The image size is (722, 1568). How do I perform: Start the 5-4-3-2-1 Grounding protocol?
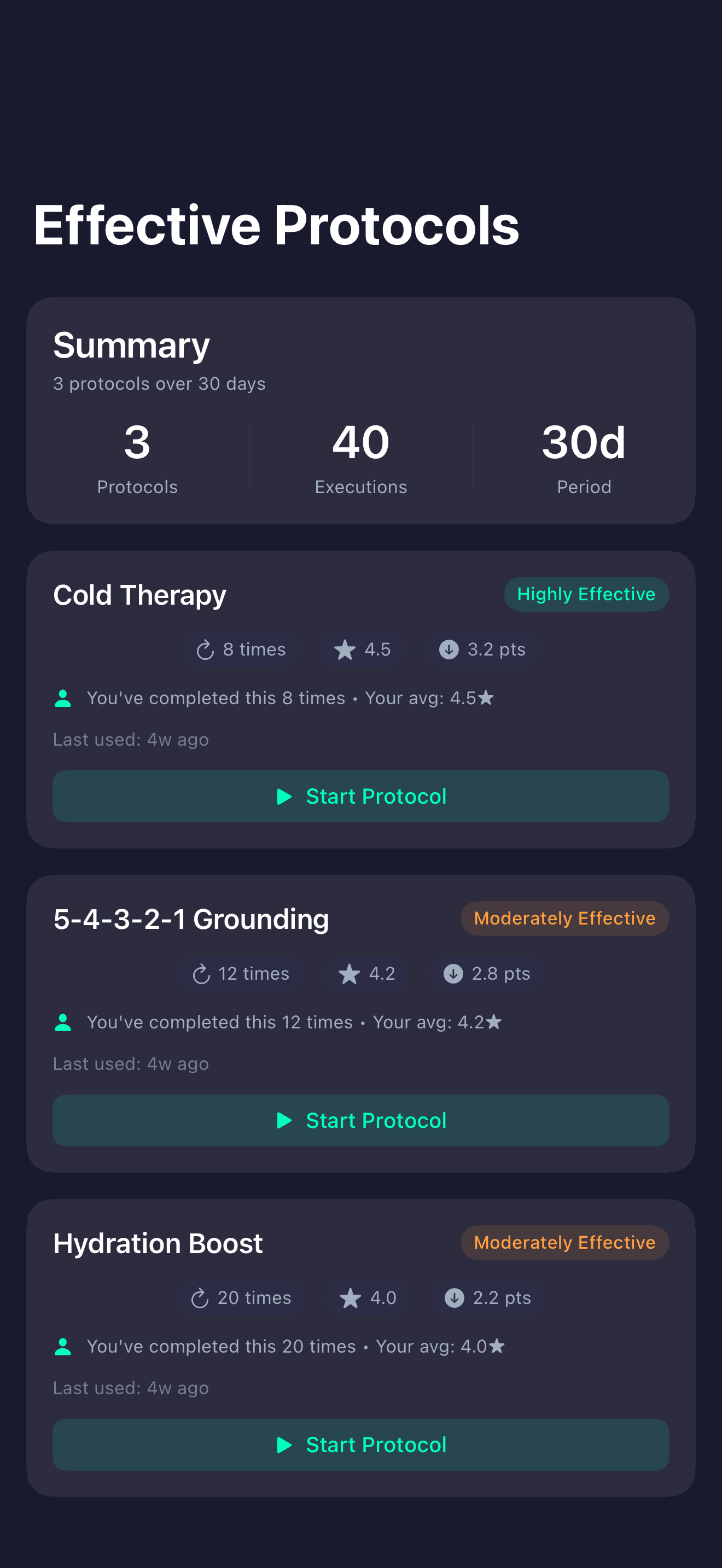(x=361, y=1121)
